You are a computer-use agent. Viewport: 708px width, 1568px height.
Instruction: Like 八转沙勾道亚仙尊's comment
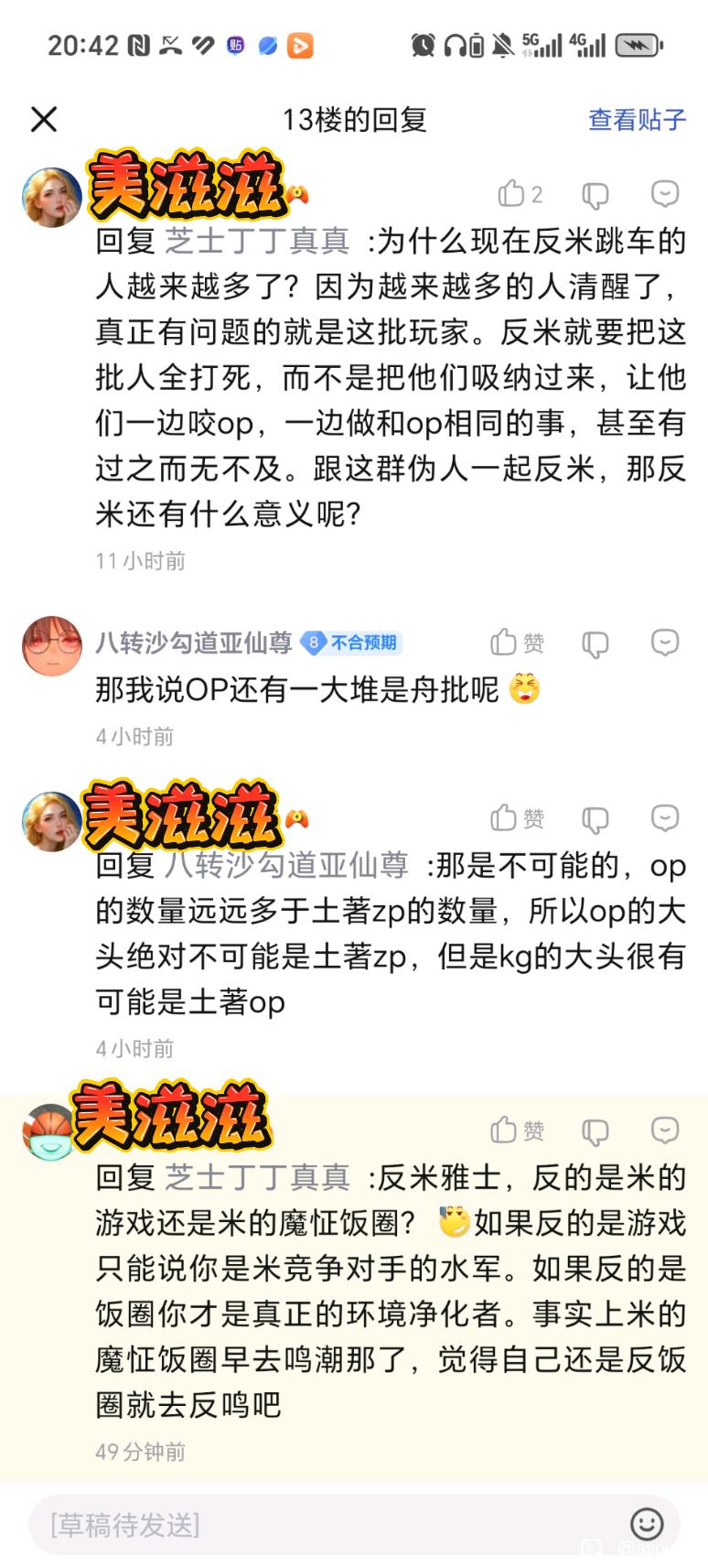506,643
